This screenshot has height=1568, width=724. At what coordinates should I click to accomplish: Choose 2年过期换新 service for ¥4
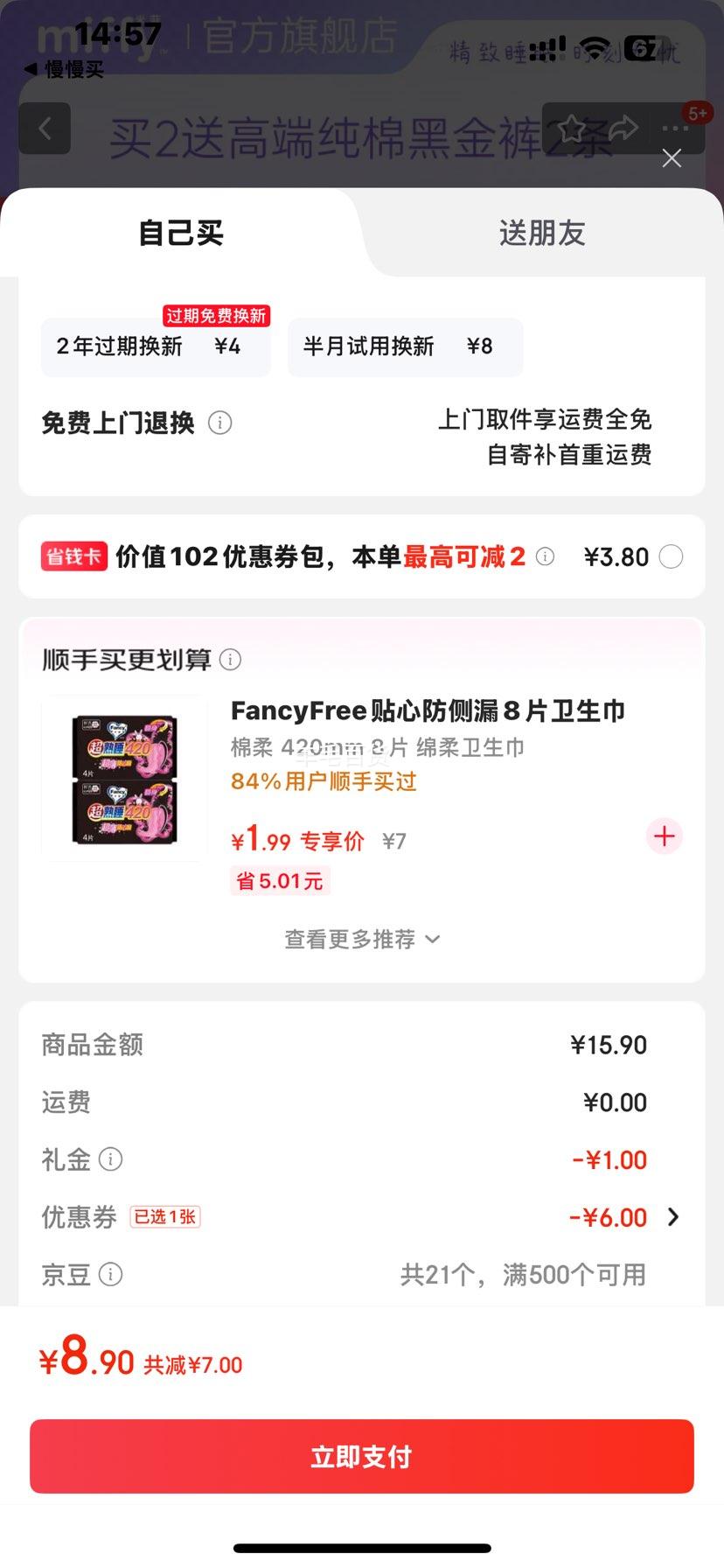click(x=156, y=346)
